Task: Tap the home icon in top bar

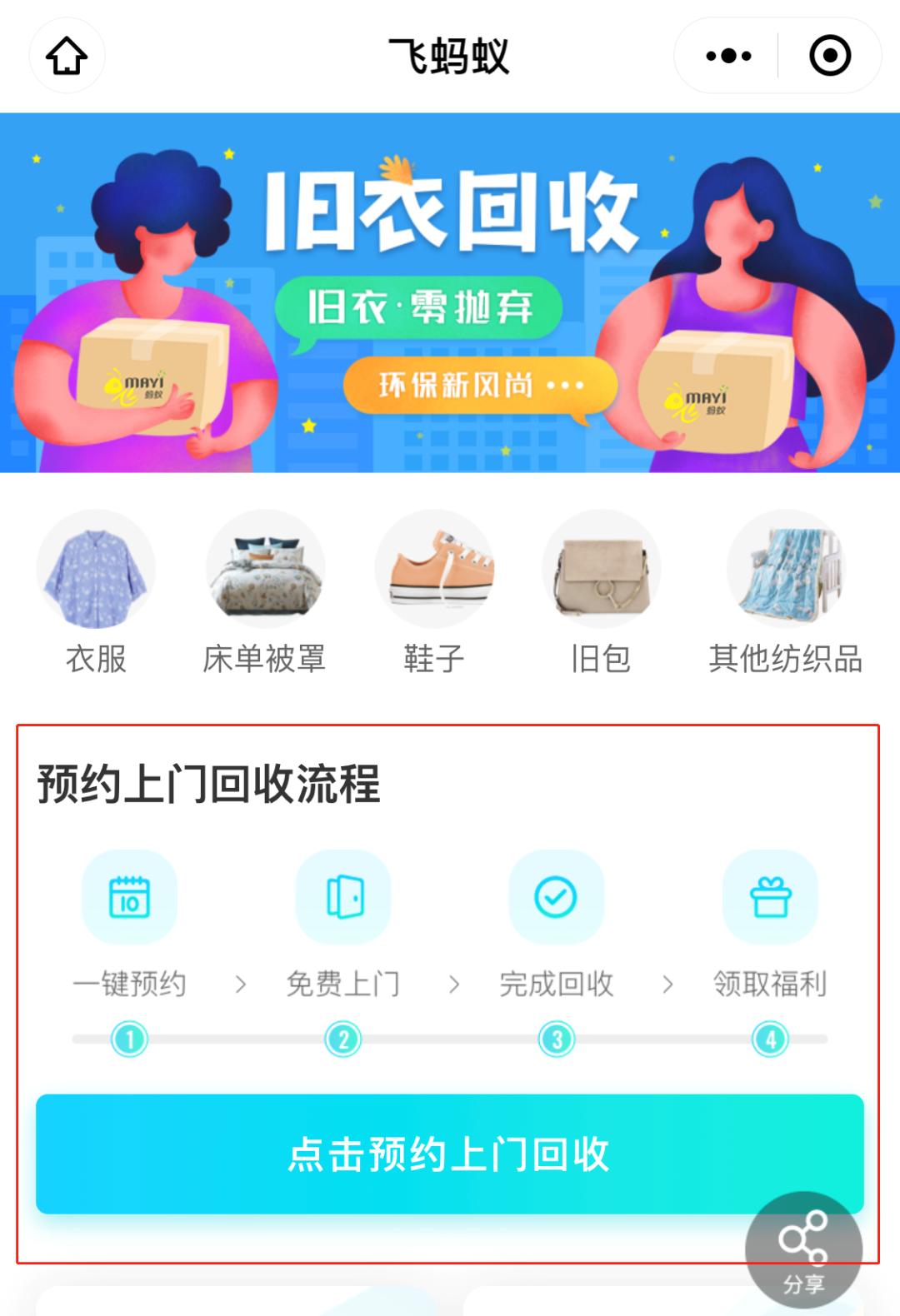Action: (x=67, y=55)
